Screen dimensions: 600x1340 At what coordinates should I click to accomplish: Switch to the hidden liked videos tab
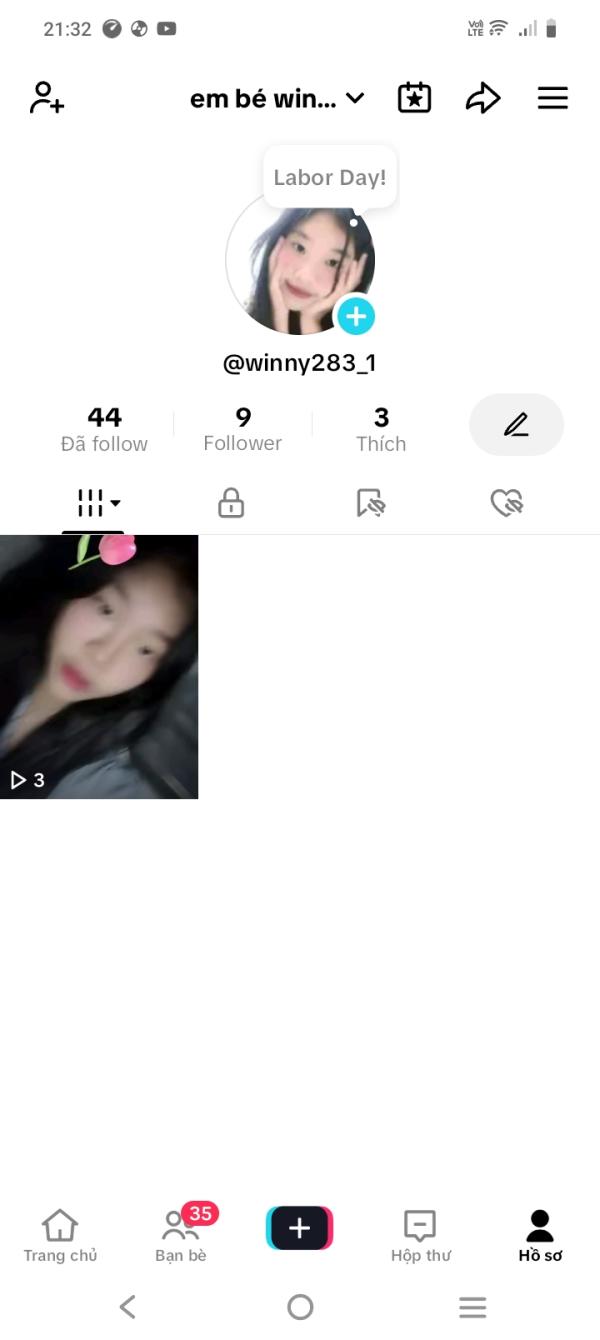508,503
